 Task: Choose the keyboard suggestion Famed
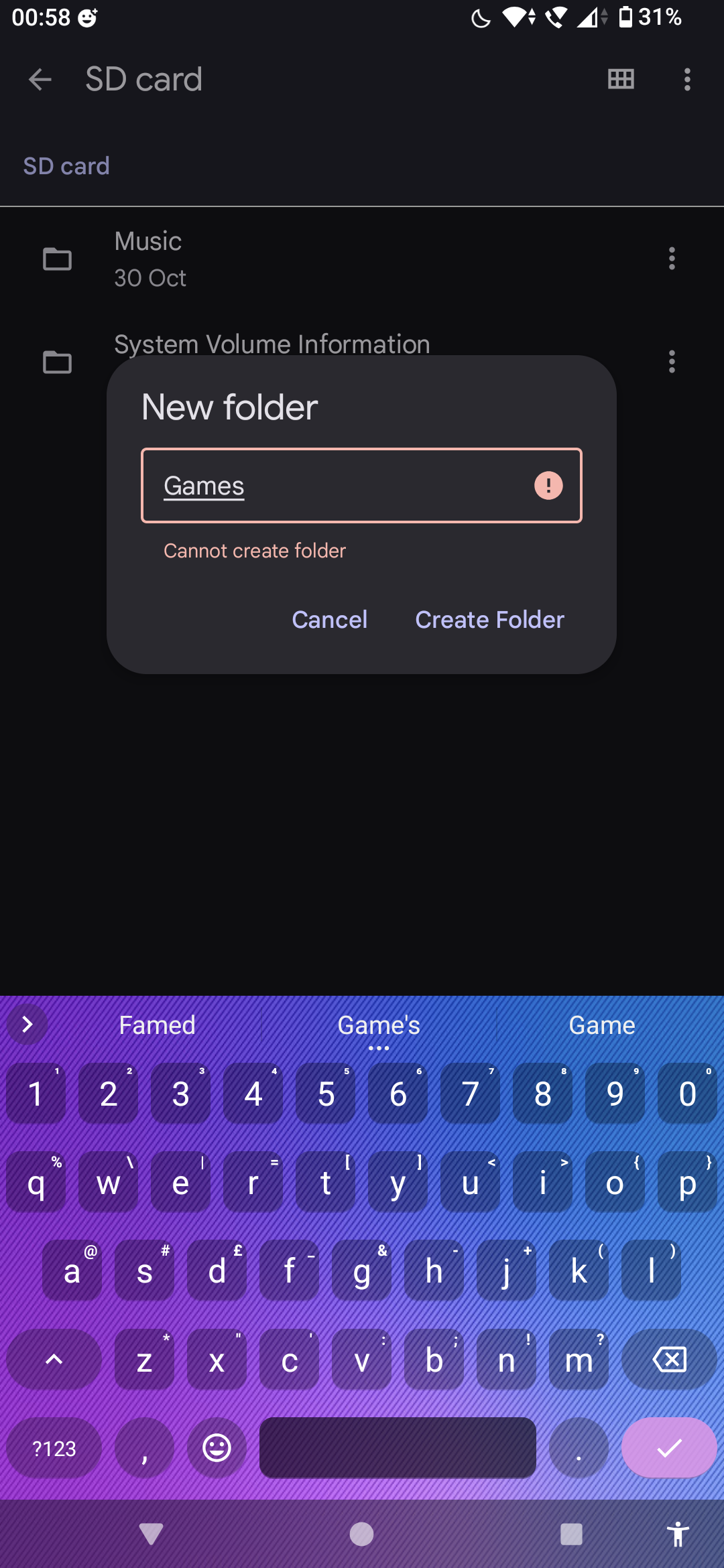tap(157, 1025)
